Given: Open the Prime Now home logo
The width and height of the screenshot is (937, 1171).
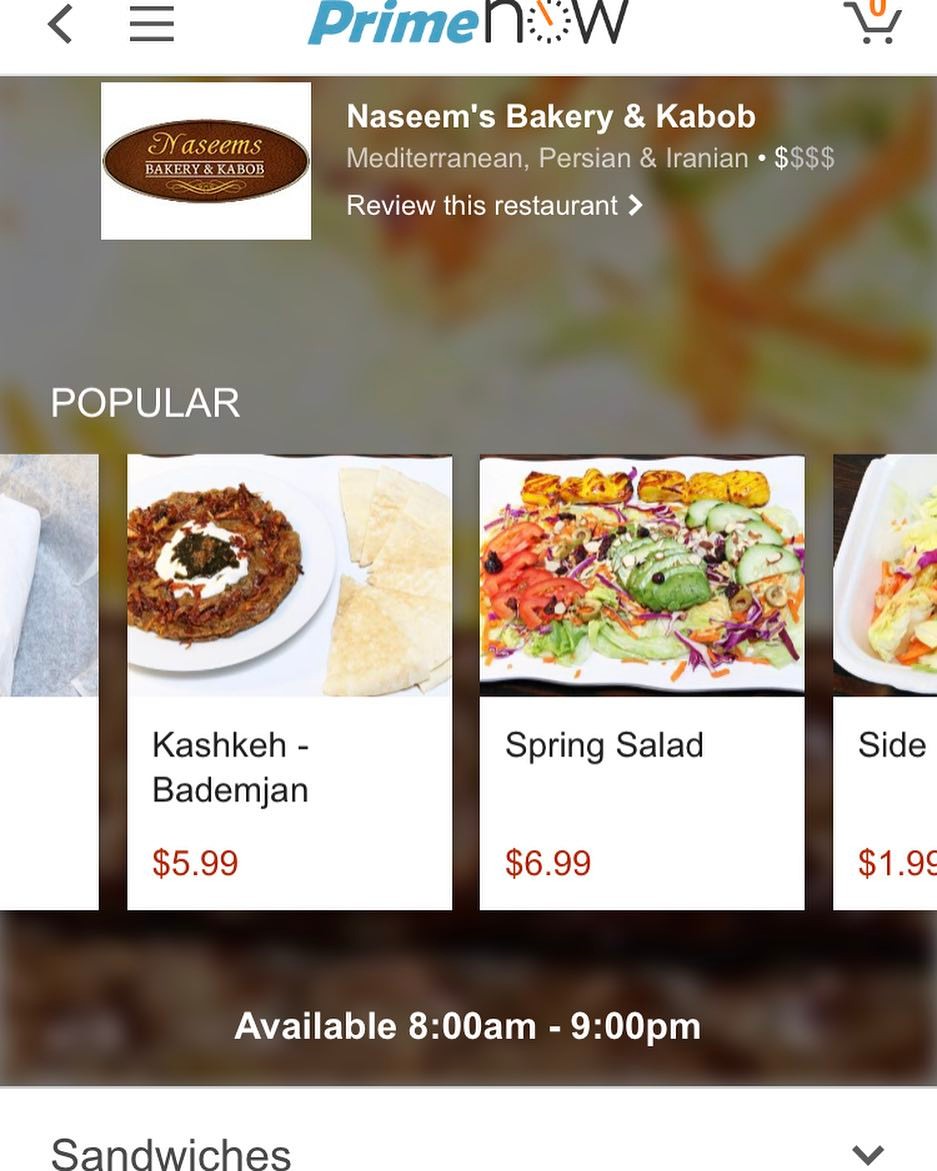Looking at the screenshot, I should pos(468,23).
